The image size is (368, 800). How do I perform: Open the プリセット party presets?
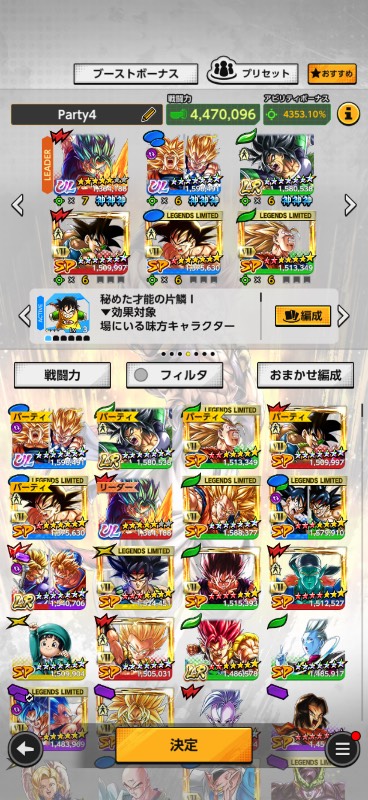[252, 73]
